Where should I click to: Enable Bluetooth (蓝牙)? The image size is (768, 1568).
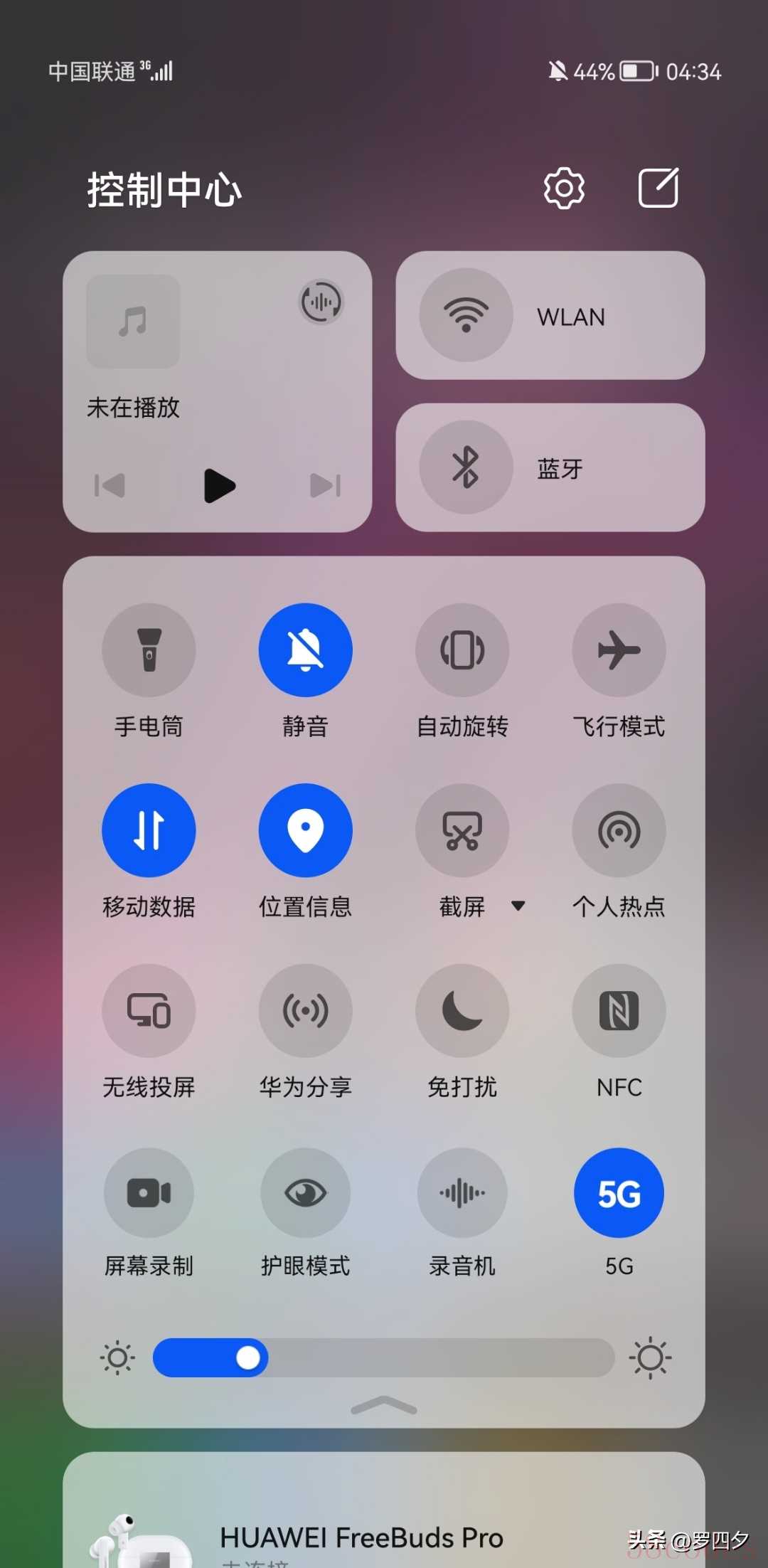(x=466, y=467)
